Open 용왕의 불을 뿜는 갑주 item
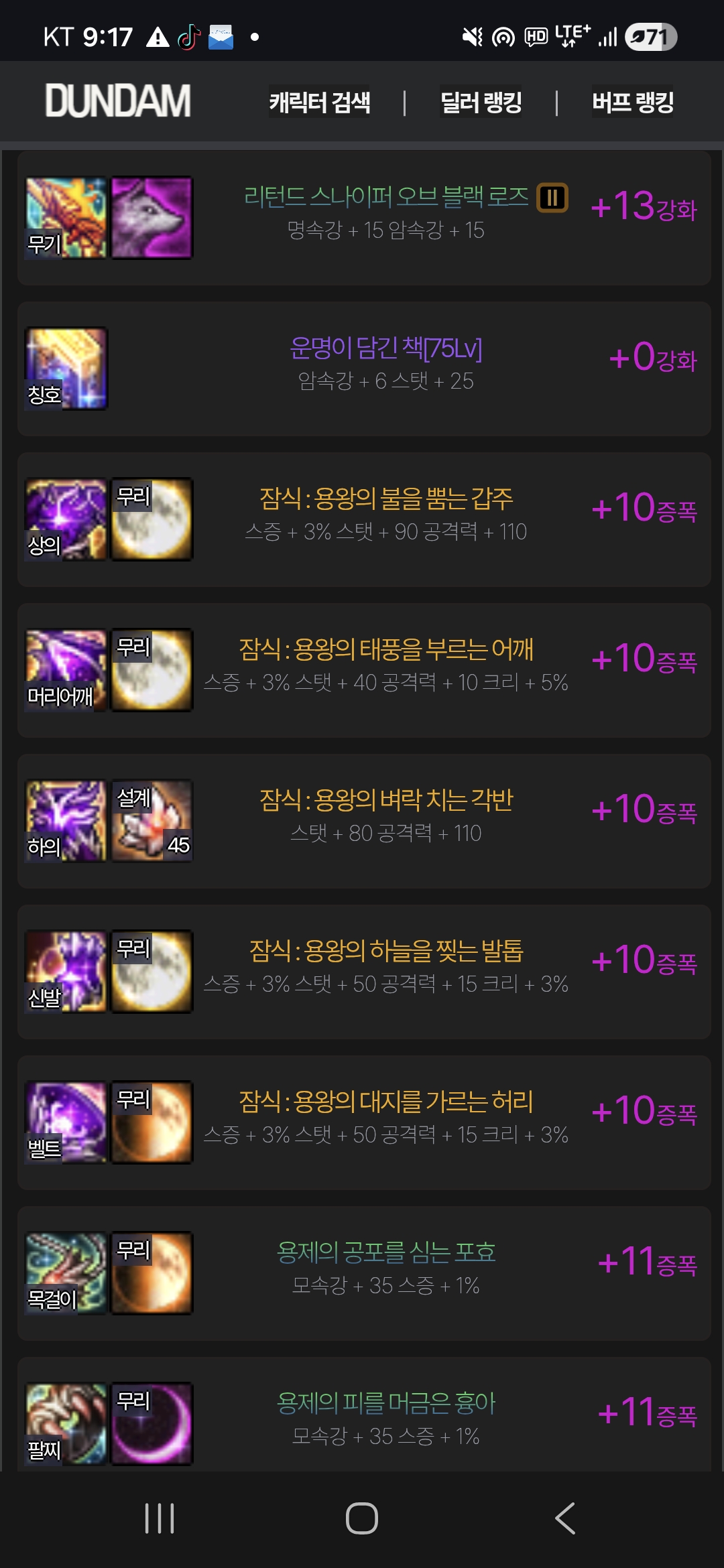 (386, 499)
